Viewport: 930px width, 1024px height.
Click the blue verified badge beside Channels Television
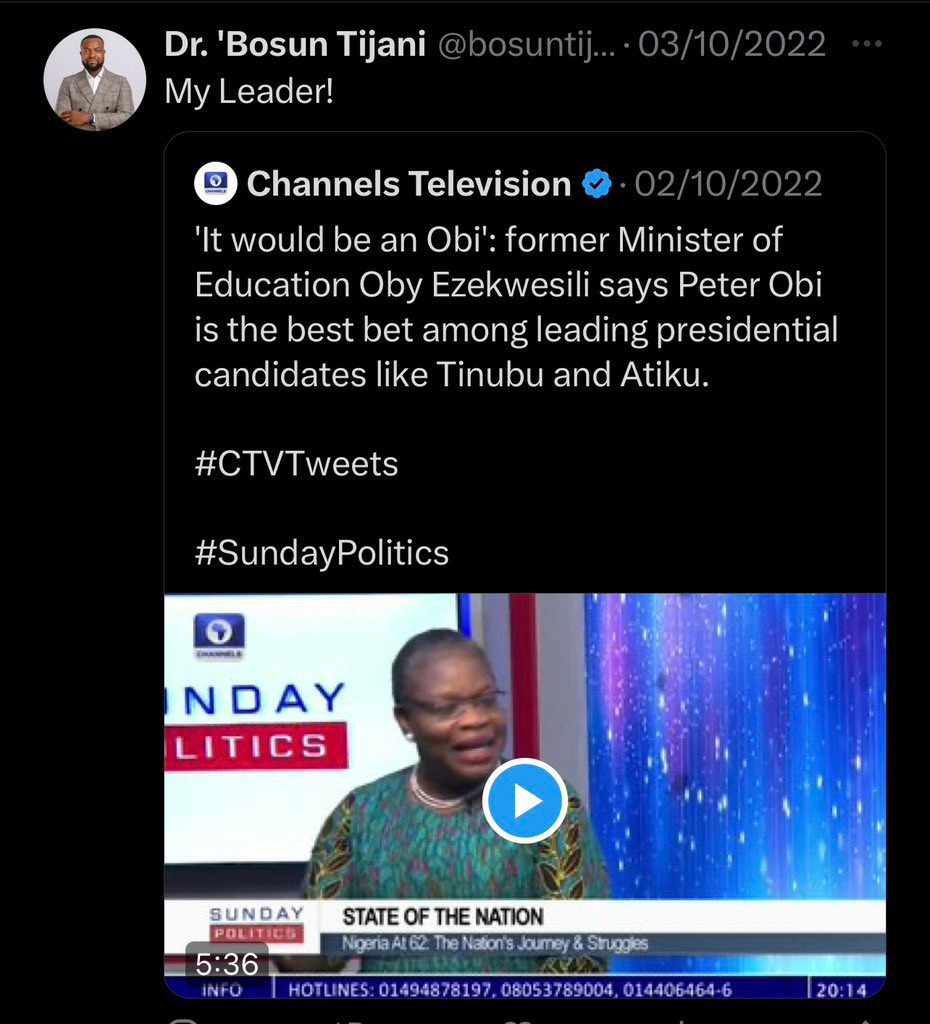(x=594, y=183)
